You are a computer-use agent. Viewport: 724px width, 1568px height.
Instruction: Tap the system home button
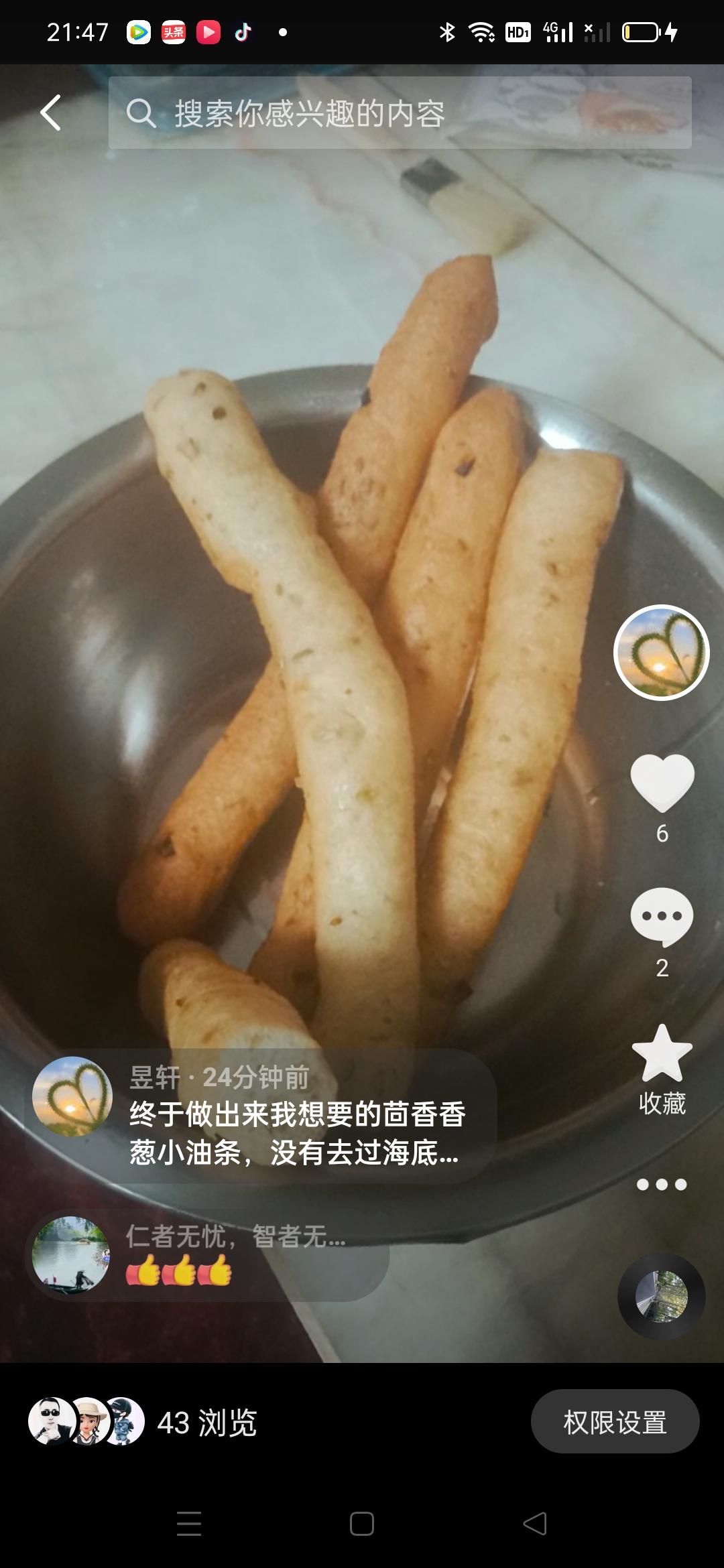362,1524
